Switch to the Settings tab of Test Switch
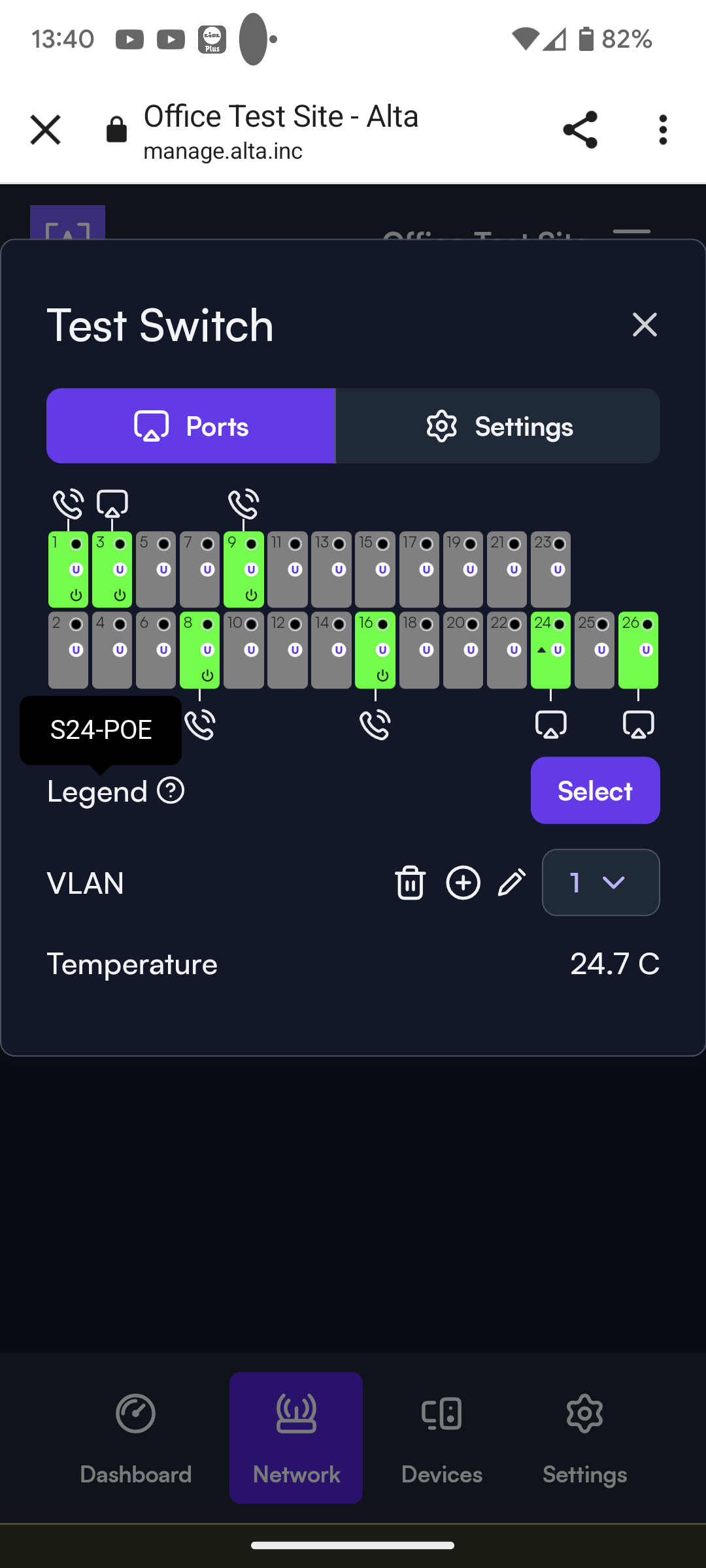 pyautogui.click(x=498, y=426)
